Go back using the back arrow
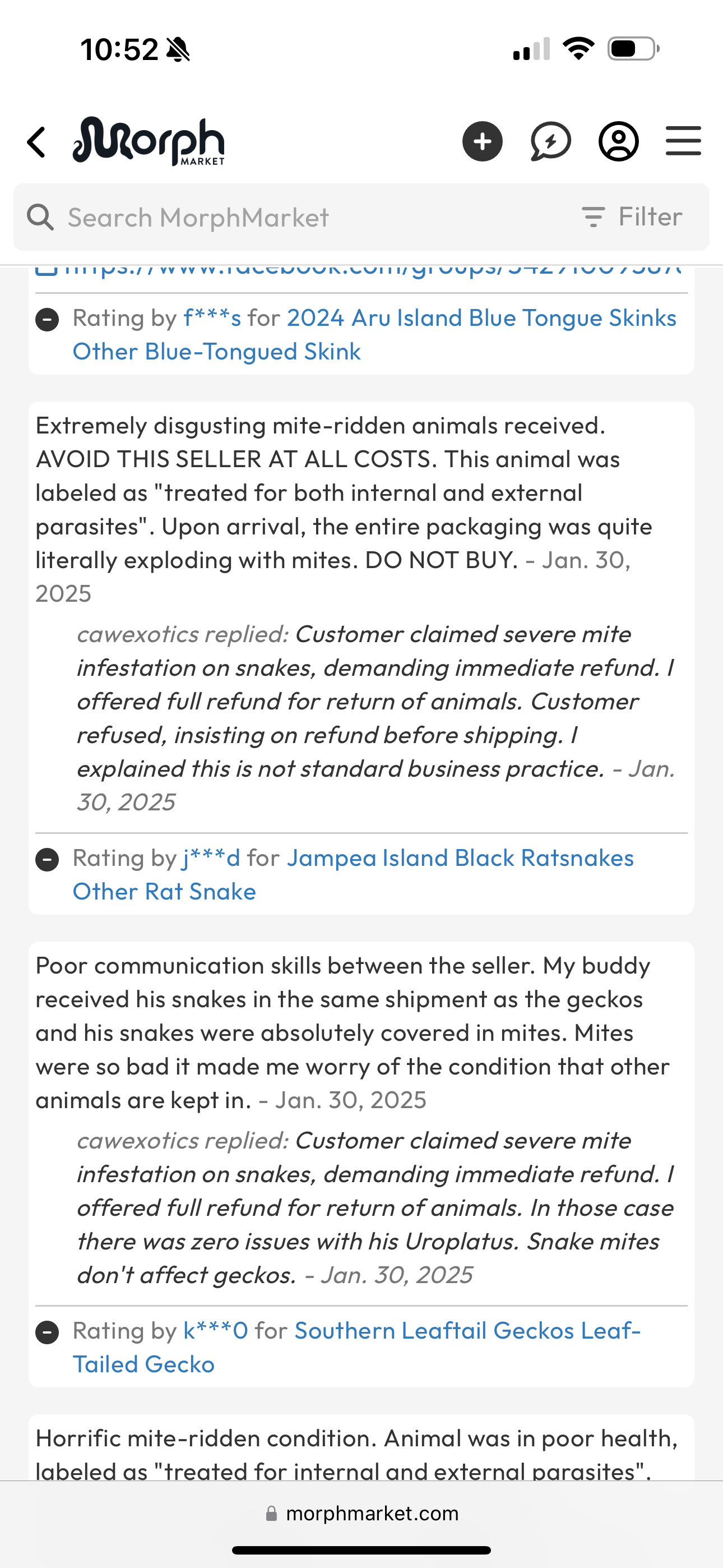 click(x=36, y=142)
